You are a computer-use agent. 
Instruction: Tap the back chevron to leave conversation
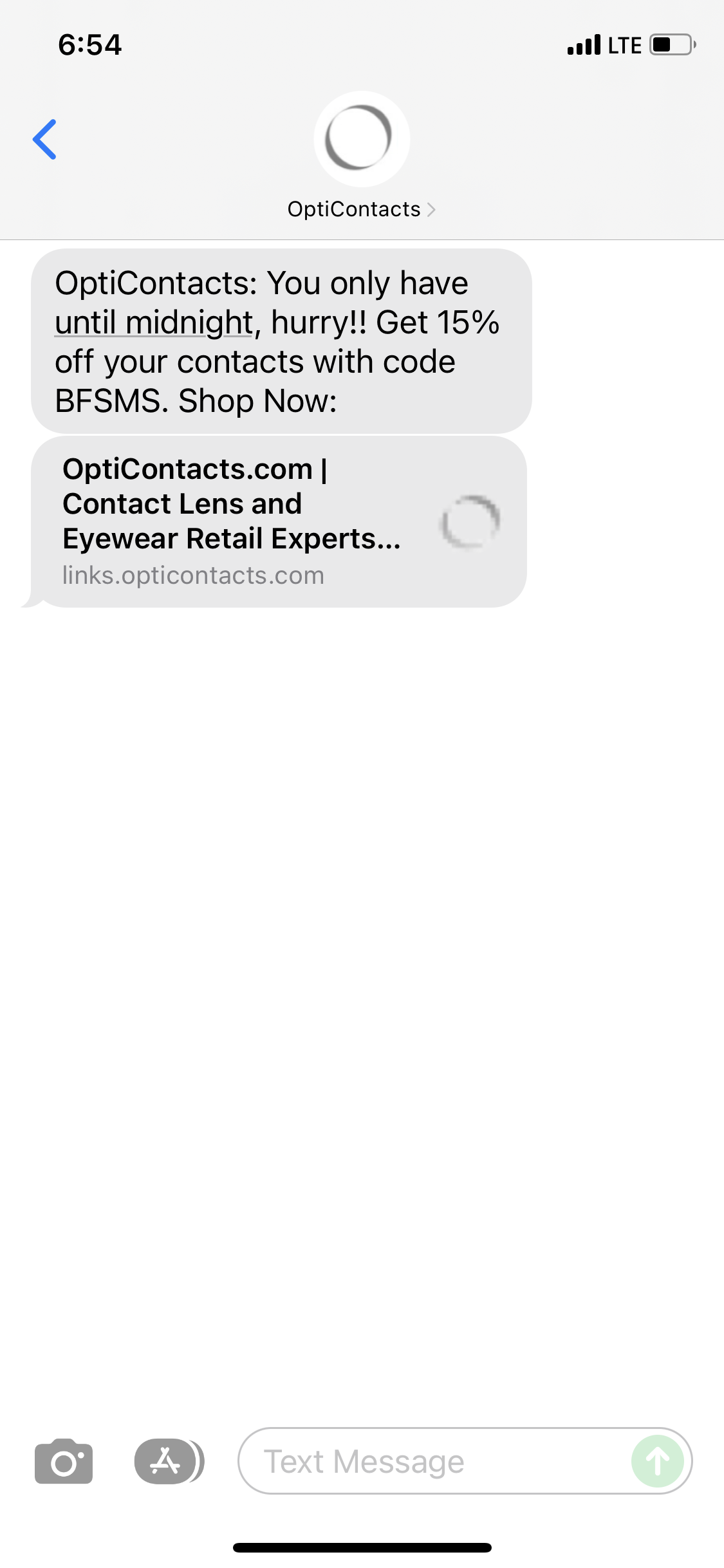45,139
